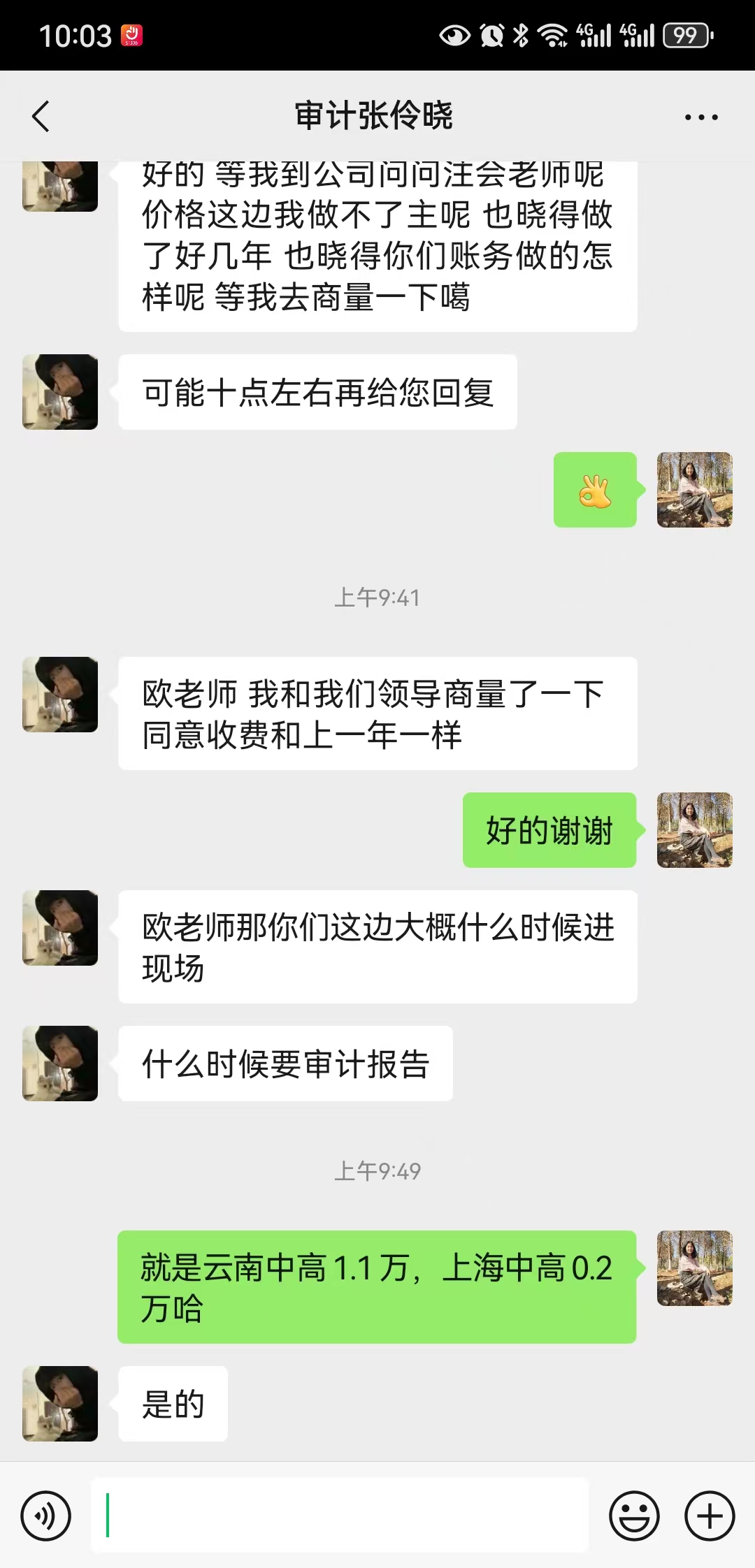Open the emoji sticker panel
This screenshot has width=755, height=1568.
click(634, 1516)
